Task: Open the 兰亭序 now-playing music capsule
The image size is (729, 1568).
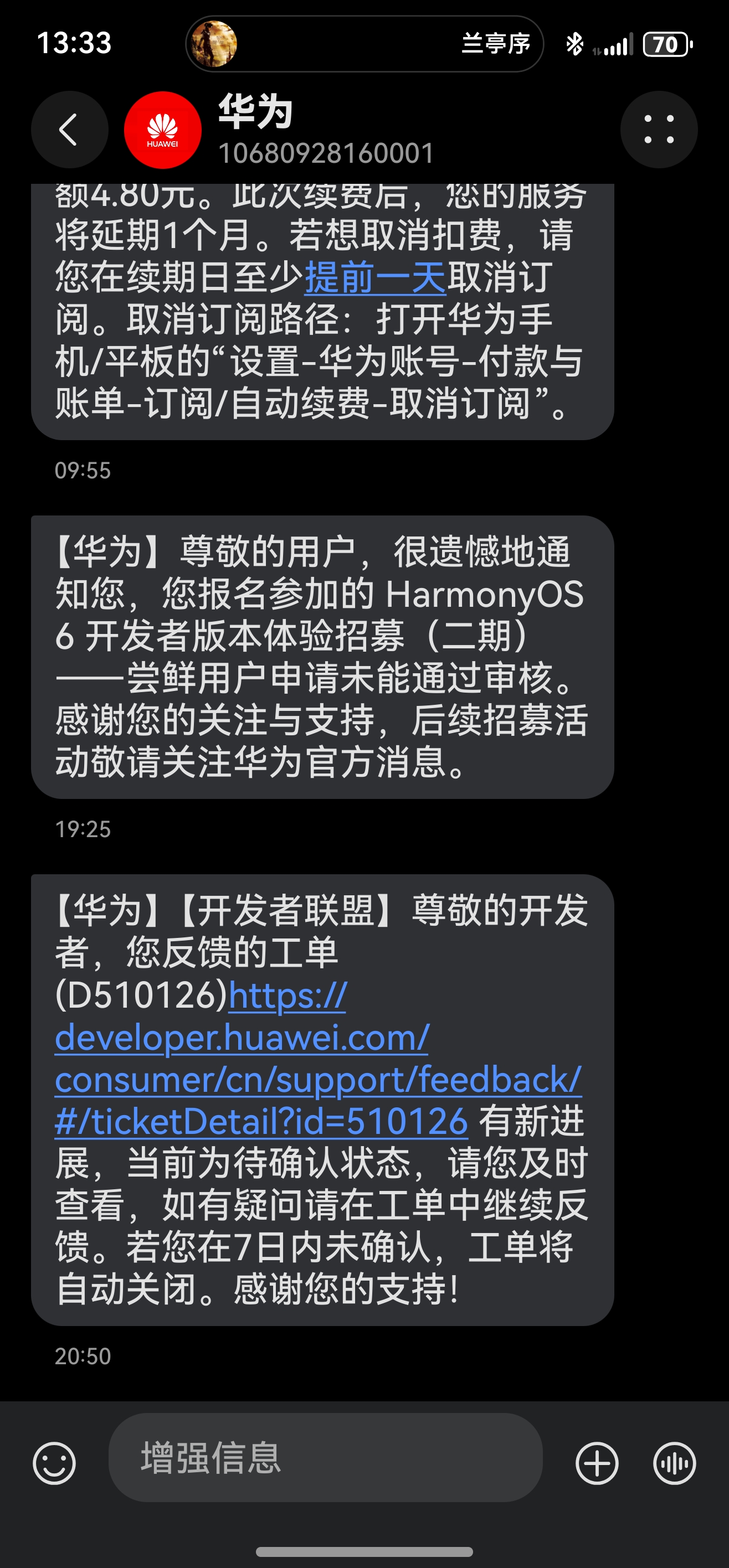Action: tap(364, 44)
